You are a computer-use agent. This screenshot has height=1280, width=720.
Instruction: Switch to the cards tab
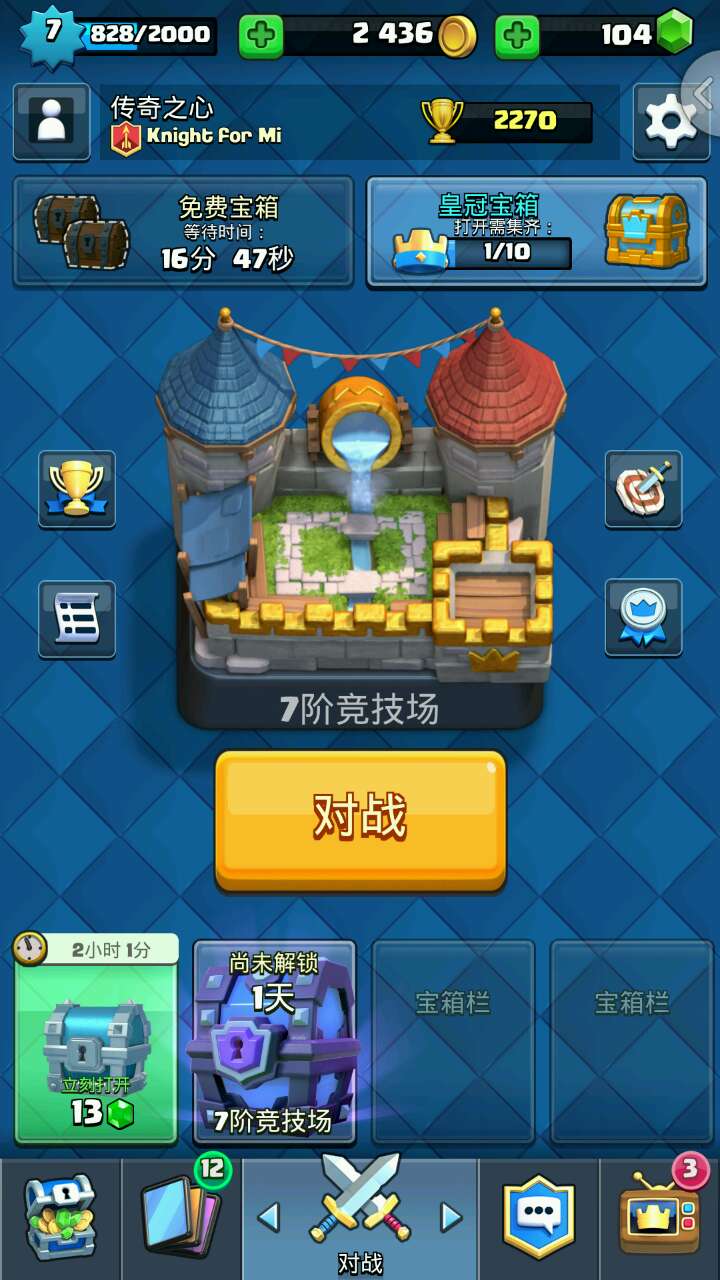181,1217
